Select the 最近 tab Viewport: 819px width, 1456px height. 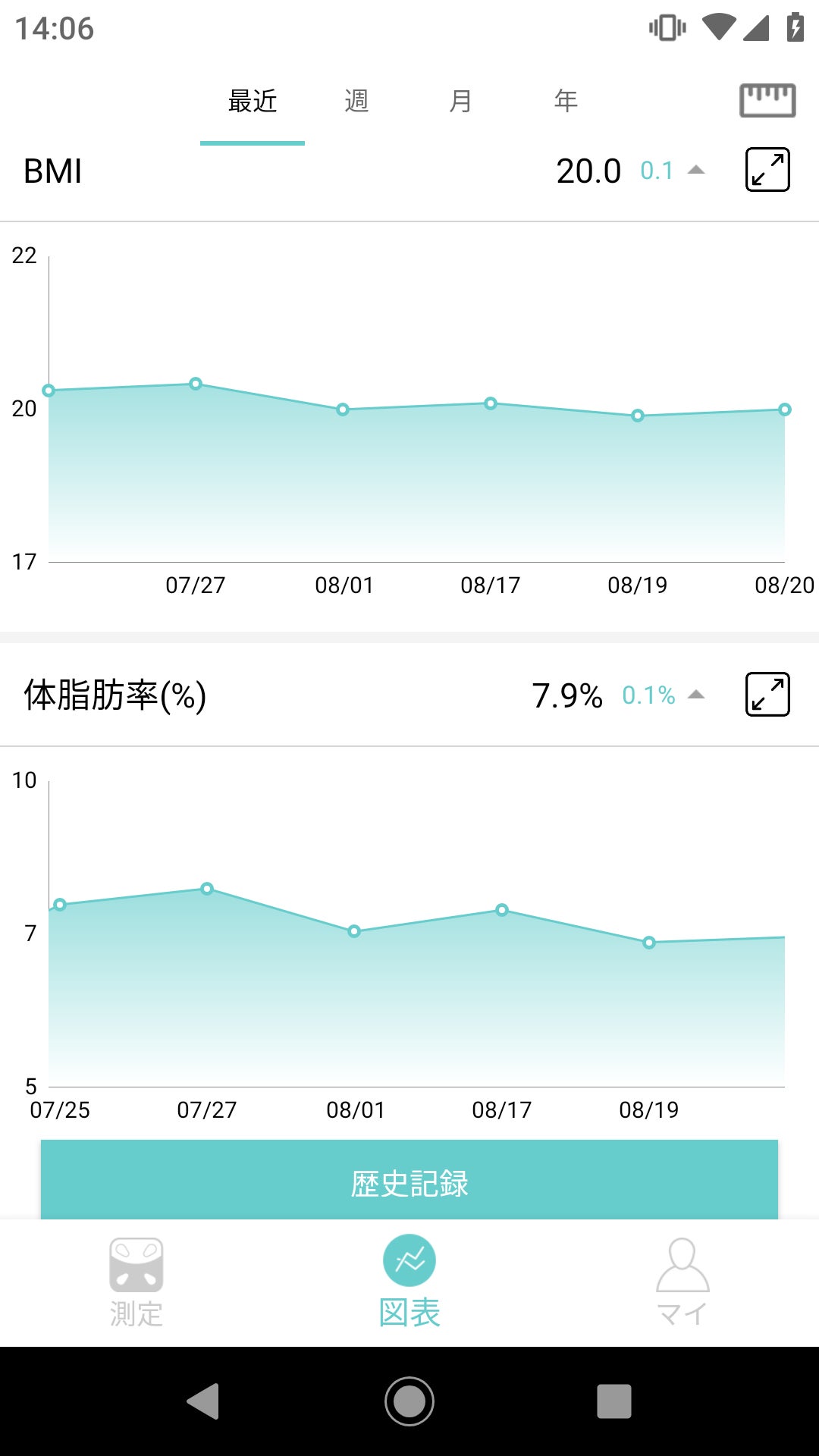coord(253,101)
